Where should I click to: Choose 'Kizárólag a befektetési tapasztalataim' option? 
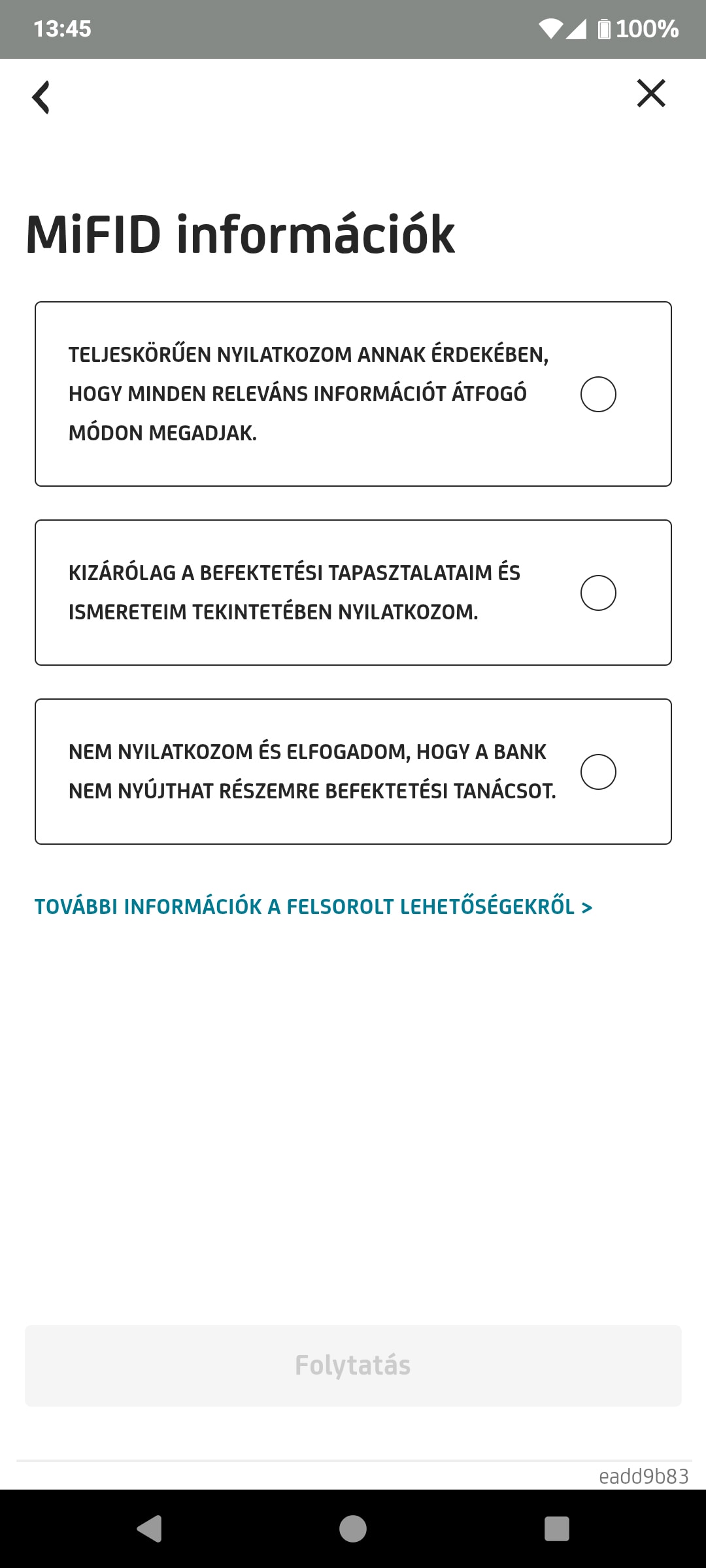pos(598,593)
